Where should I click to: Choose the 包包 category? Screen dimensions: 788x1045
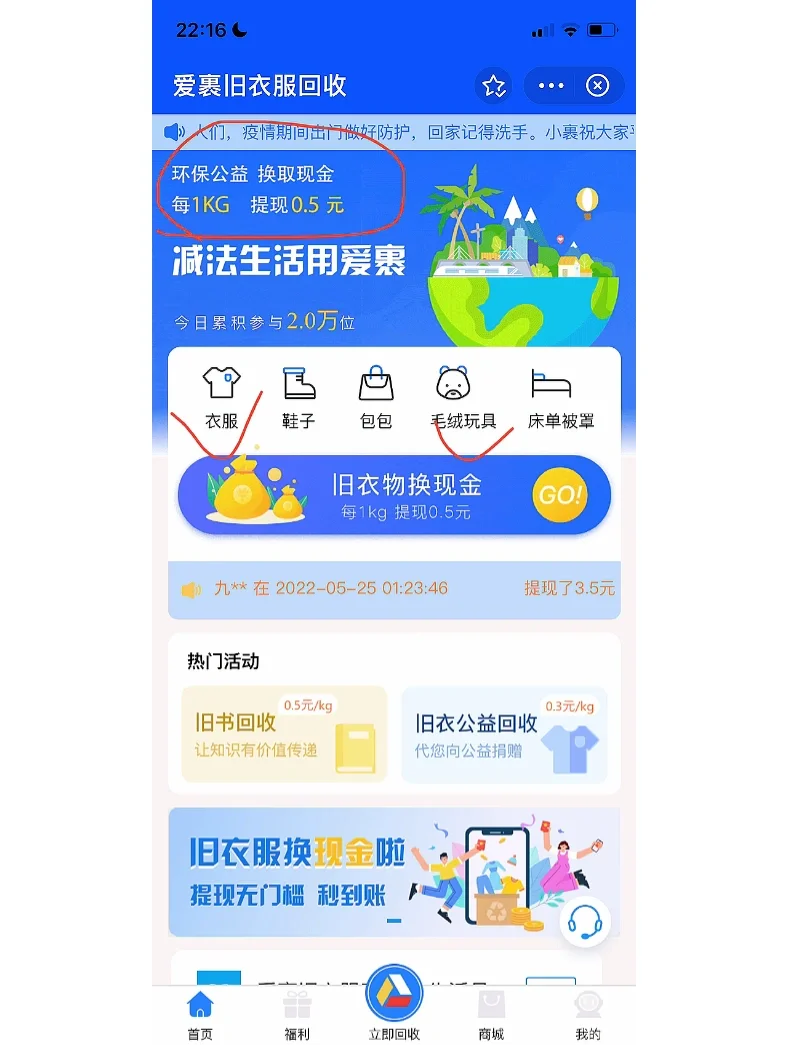click(376, 397)
